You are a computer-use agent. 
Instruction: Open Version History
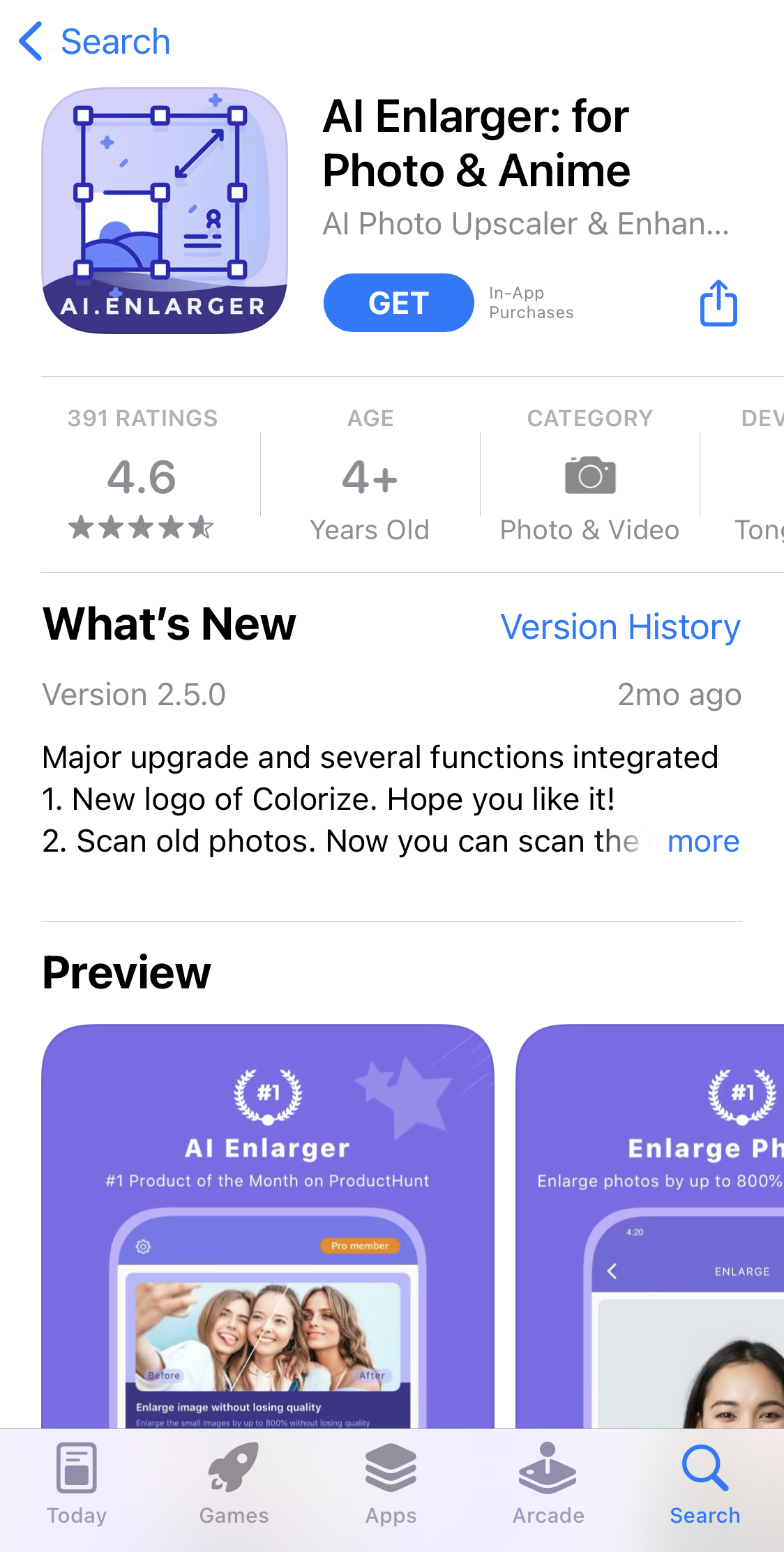click(620, 626)
